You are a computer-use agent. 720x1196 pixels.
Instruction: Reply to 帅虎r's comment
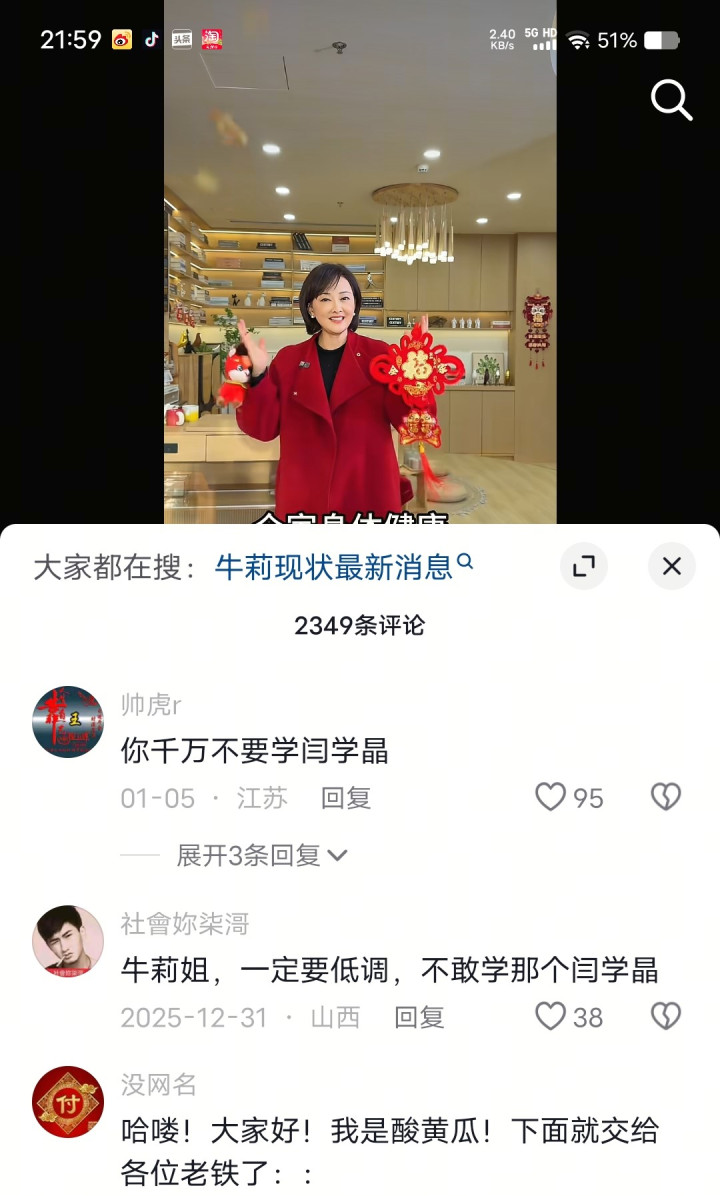pyautogui.click(x=346, y=798)
